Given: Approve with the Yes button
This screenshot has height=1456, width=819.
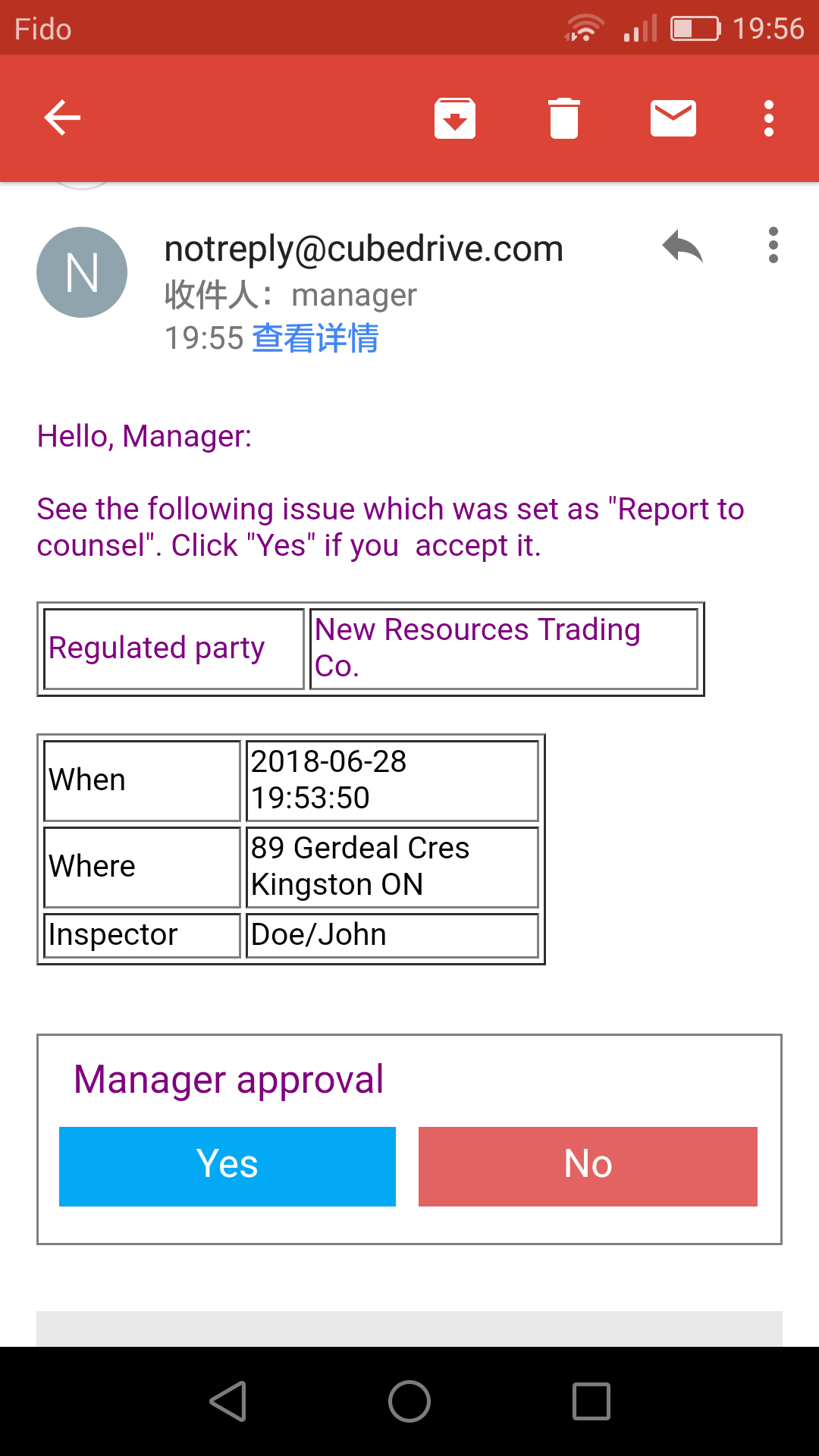Looking at the screenshot, I should [x=227, y=1166].
